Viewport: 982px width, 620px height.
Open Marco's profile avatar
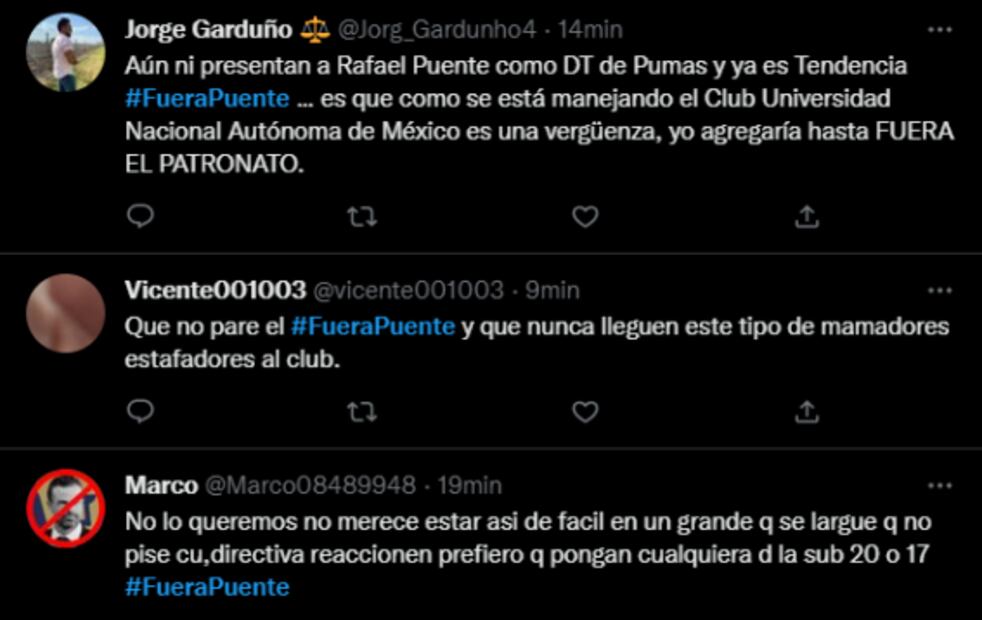65,508
